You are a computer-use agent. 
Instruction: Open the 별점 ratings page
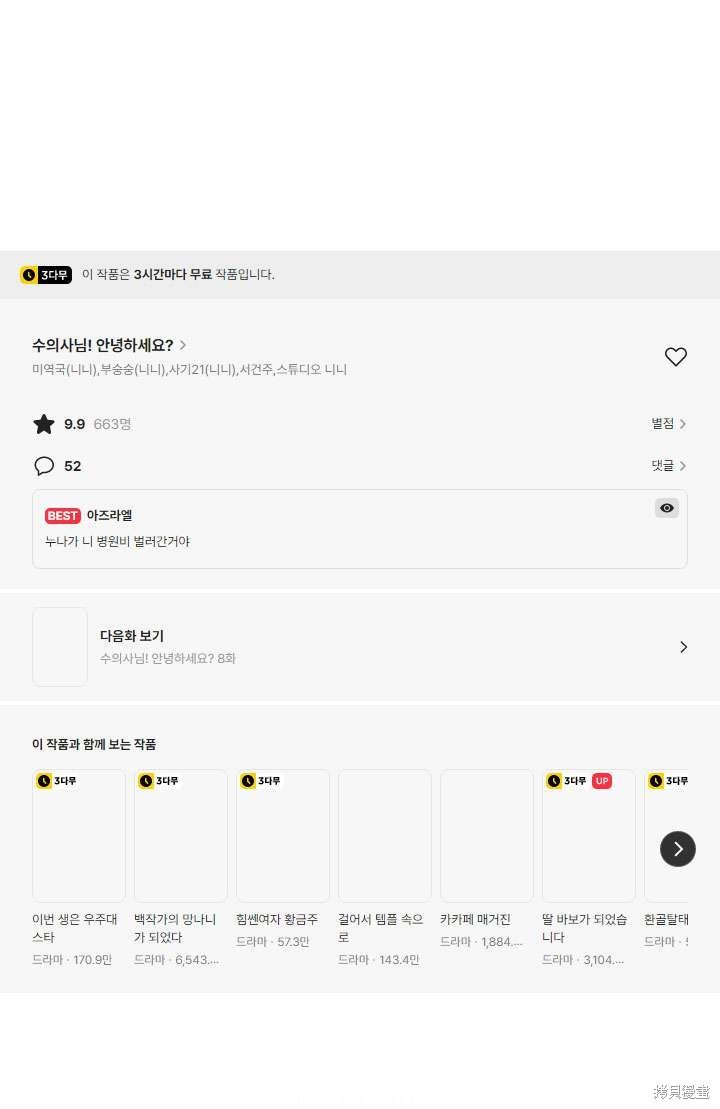pos(668,424)
